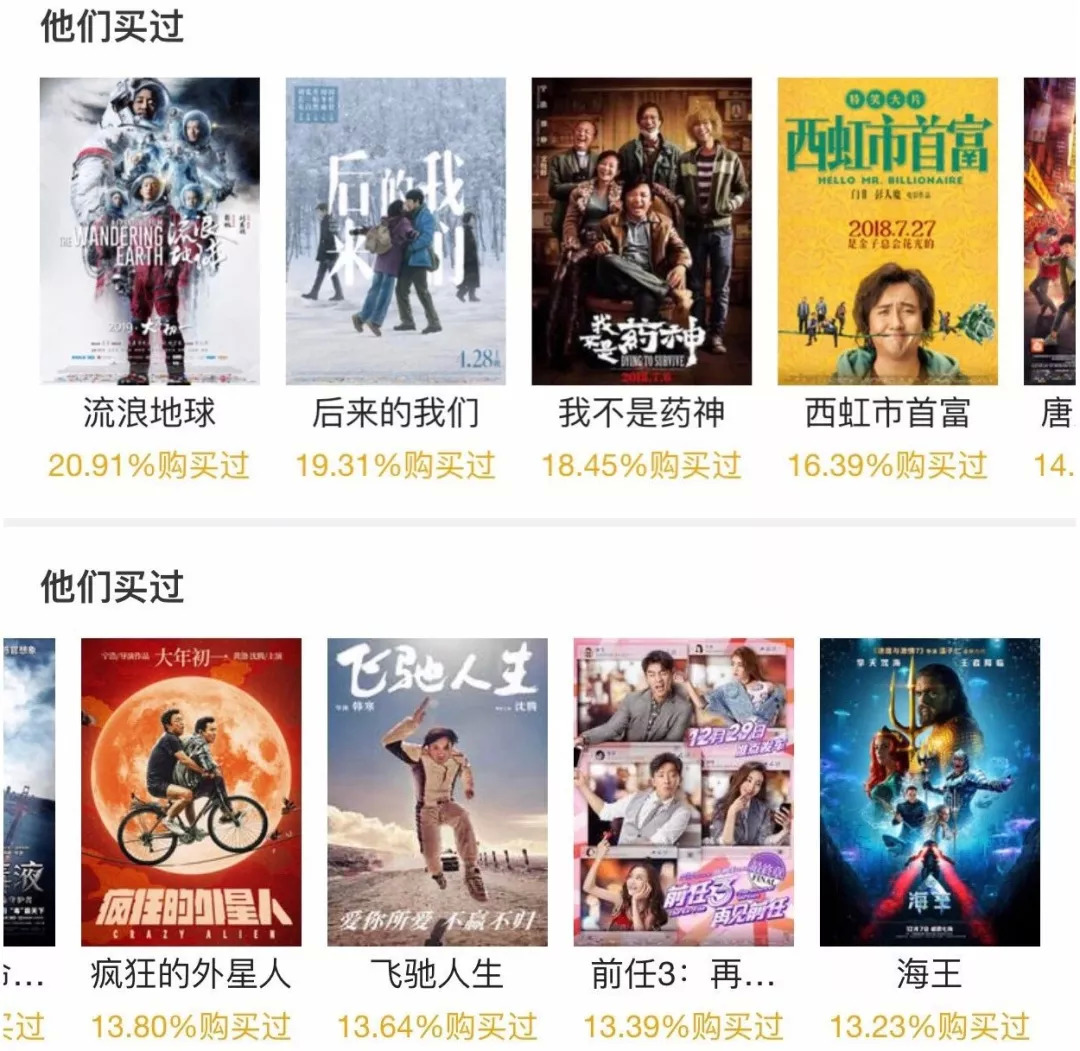Select the 后来的我们 movie poster
The width and height of the screenshot is (1080, 1051).
(396, 232)
